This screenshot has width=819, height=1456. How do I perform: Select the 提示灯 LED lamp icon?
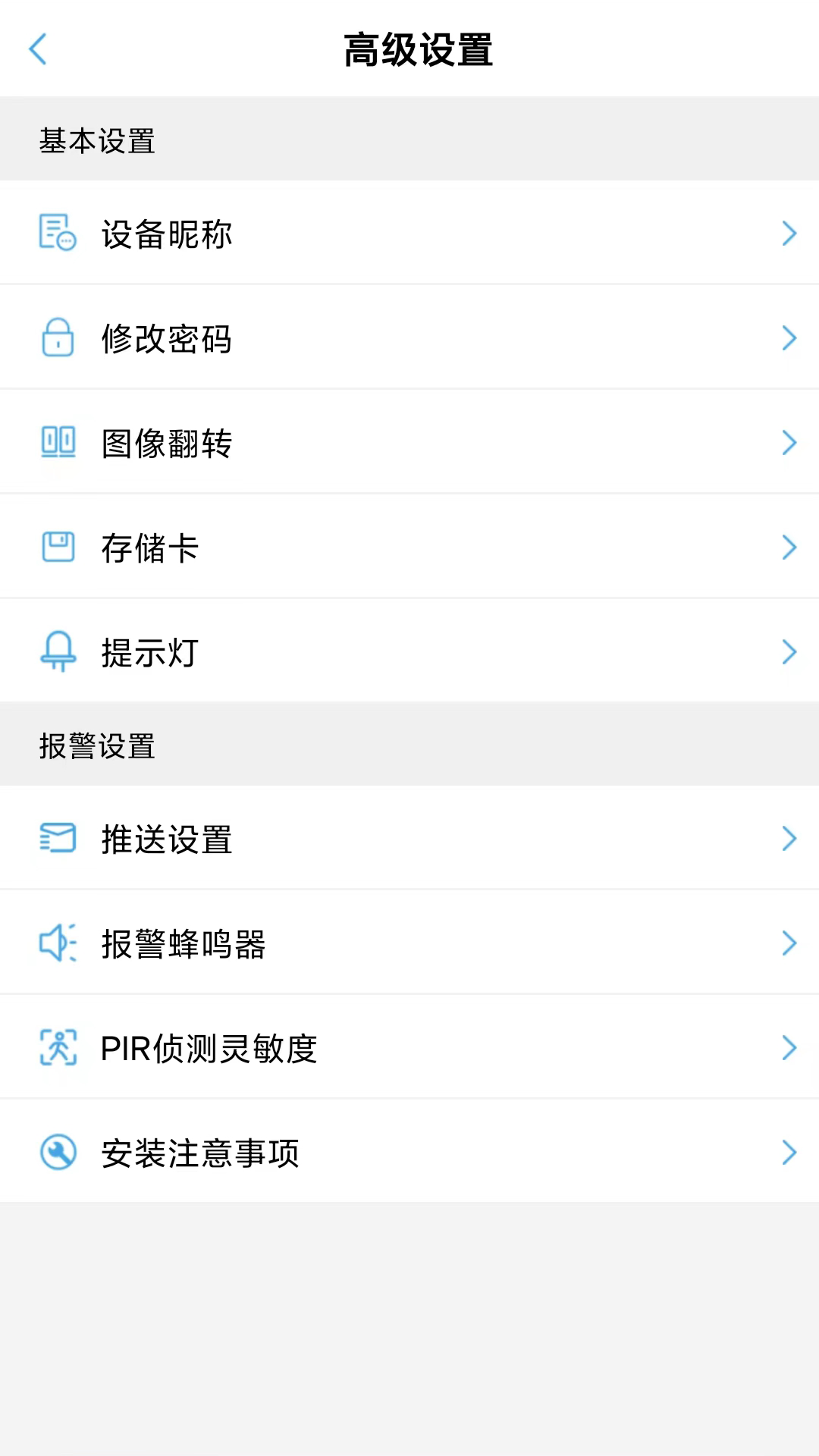click(58, 651)
